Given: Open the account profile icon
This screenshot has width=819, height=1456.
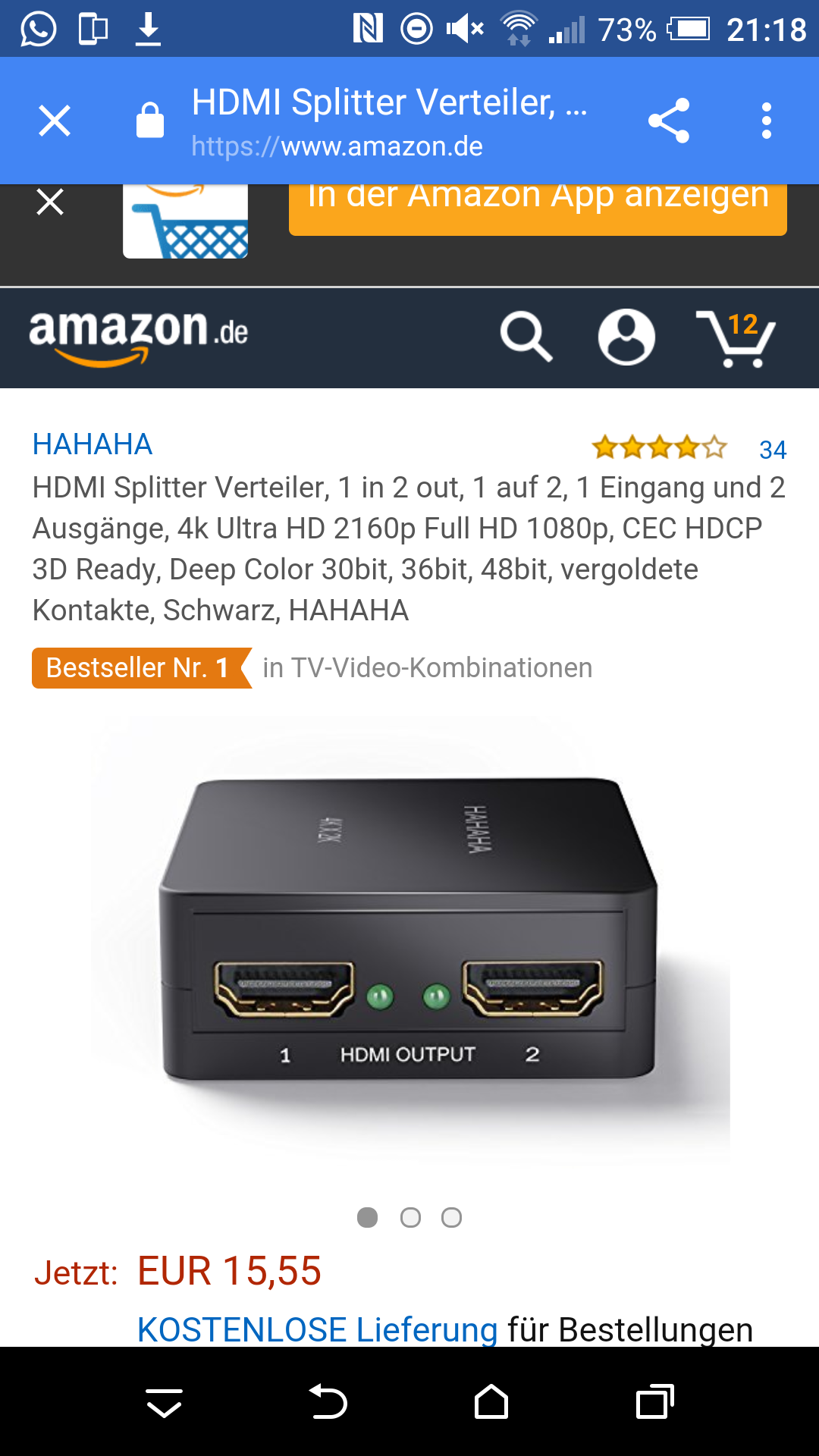Looking at the screenshot, I should [x=626, y=337].
